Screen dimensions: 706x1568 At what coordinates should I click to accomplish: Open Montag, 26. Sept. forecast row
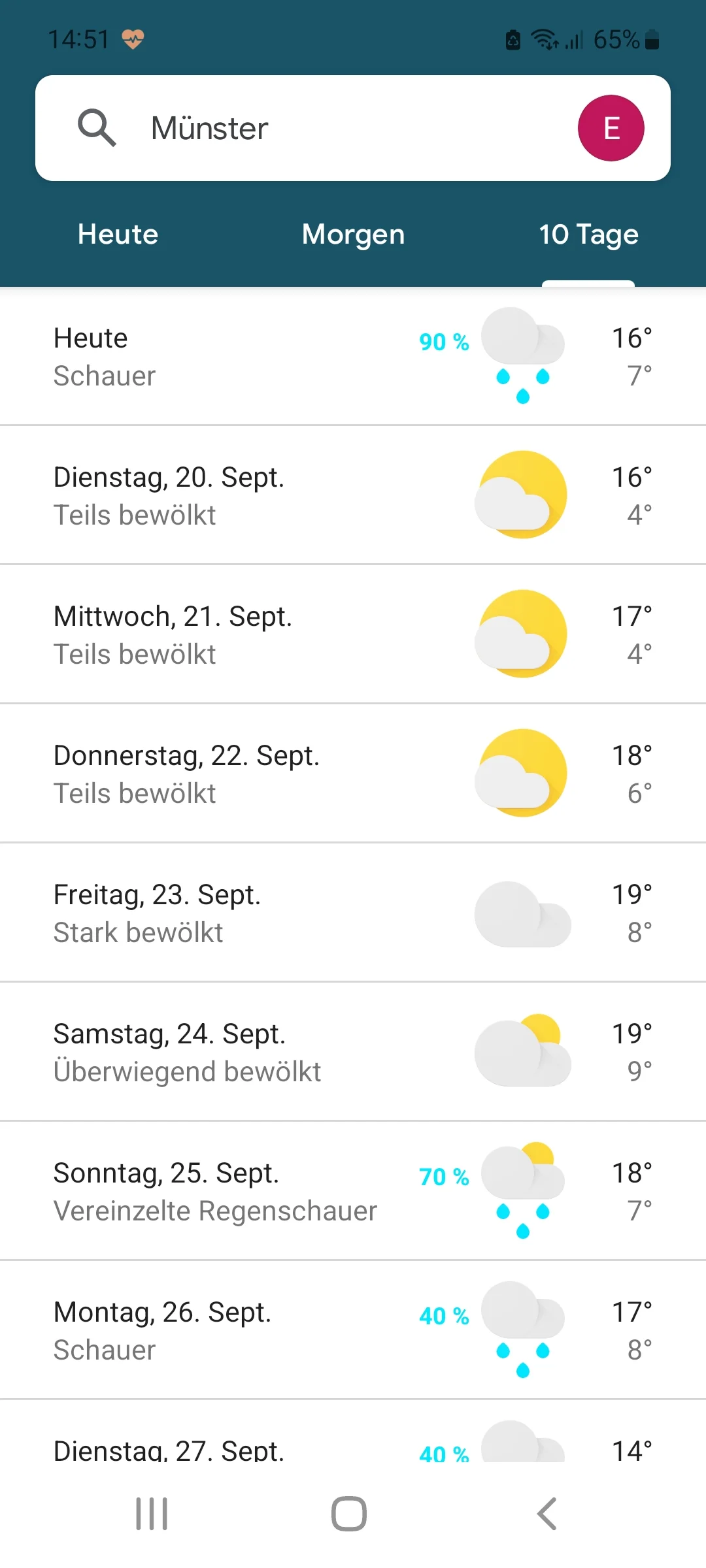coord(353,1330)
